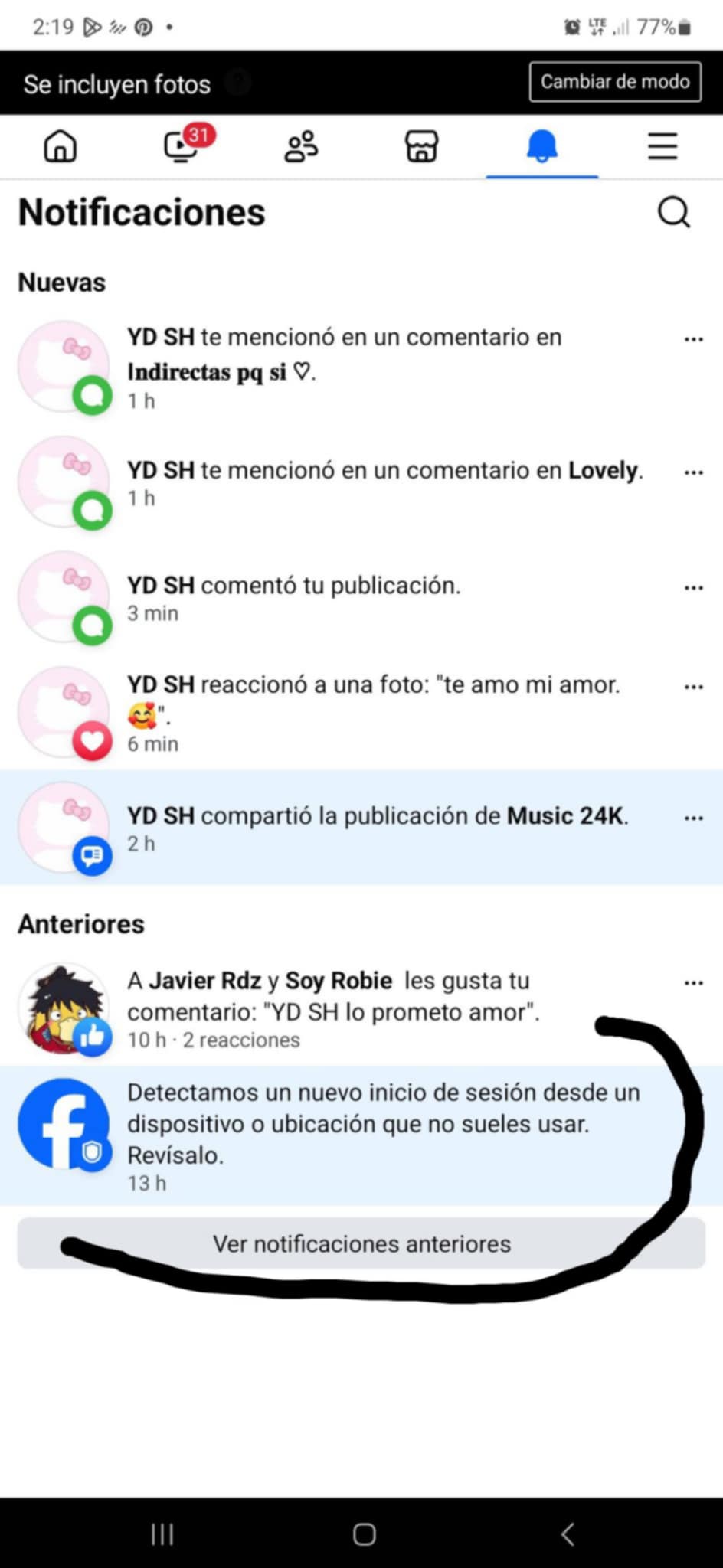Open the video tab with 31 badge
The height and width of the screenshot is (1568, 723).
click(x=182, y=145)
